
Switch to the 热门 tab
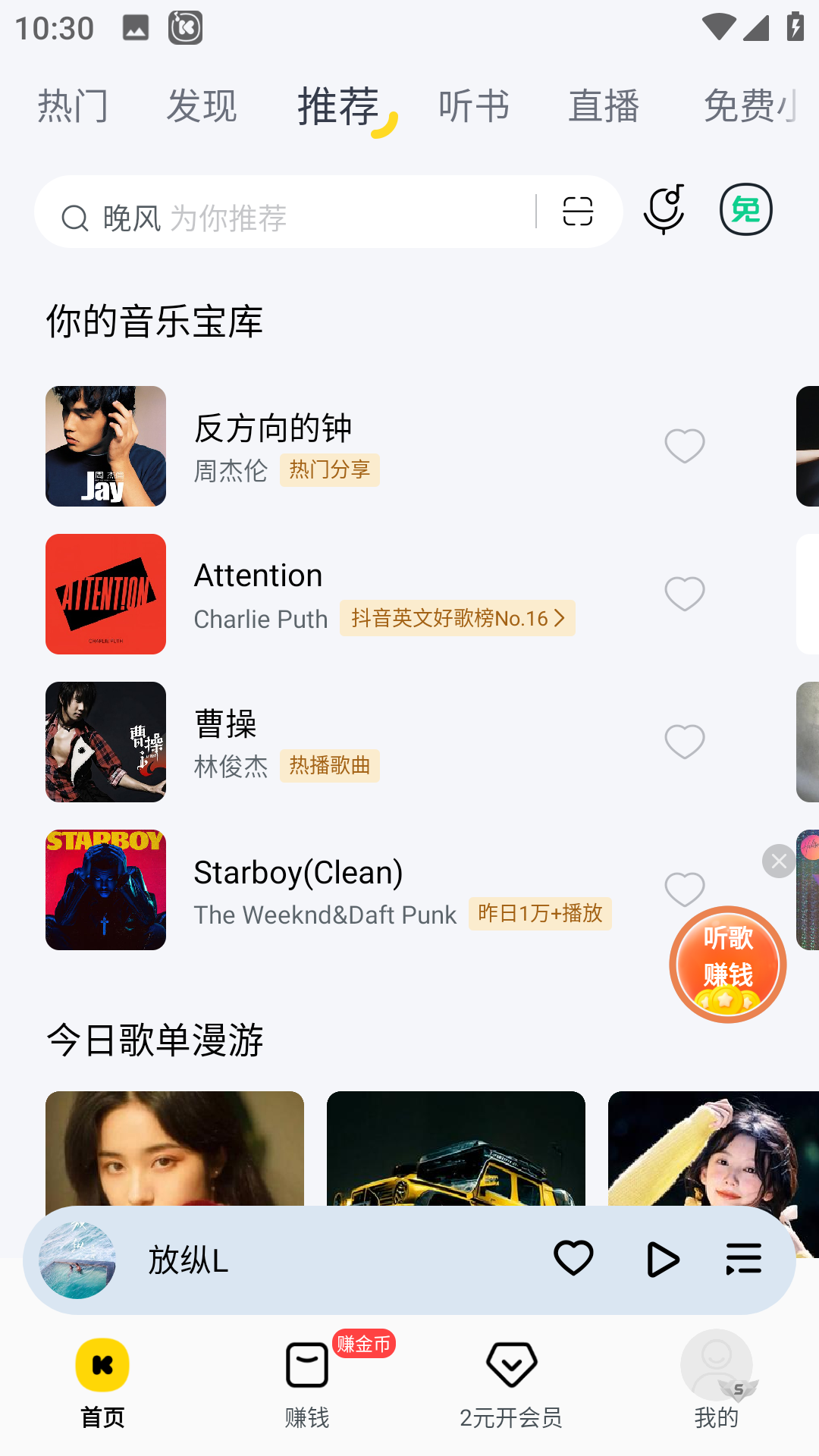pos(73,106)
